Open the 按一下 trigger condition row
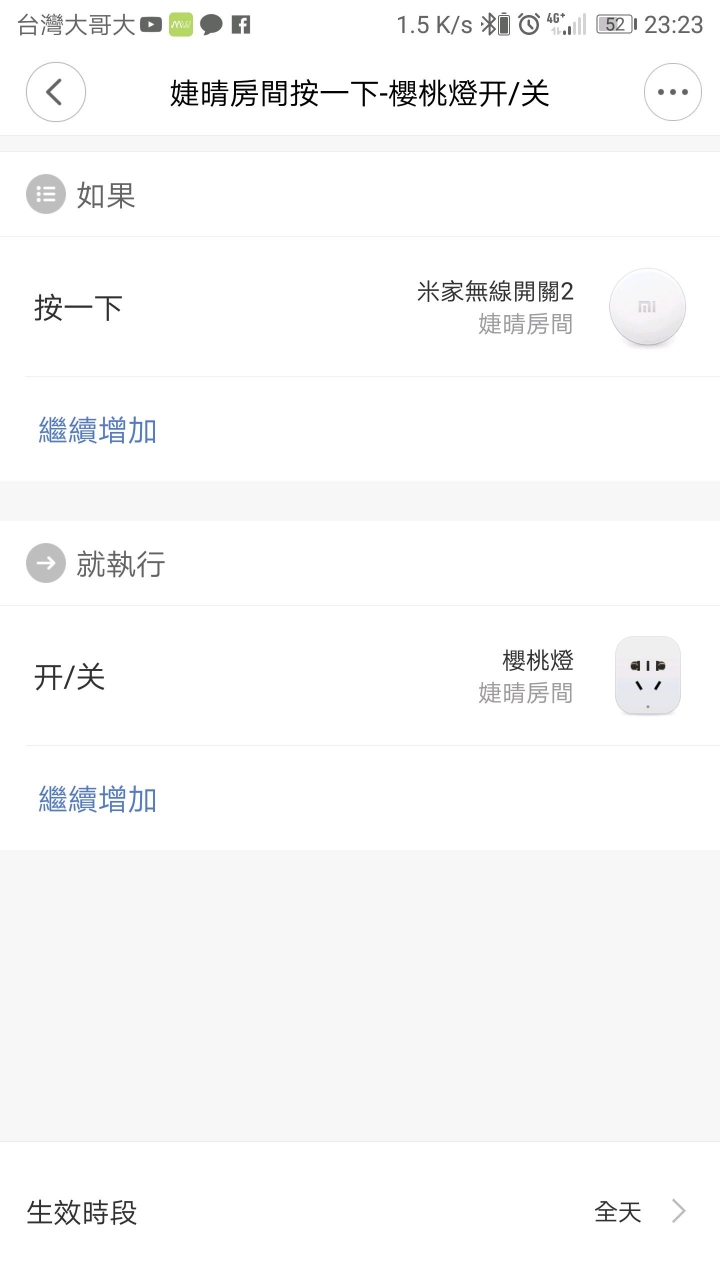This screenshot has height=1280, width=720. 360,307
